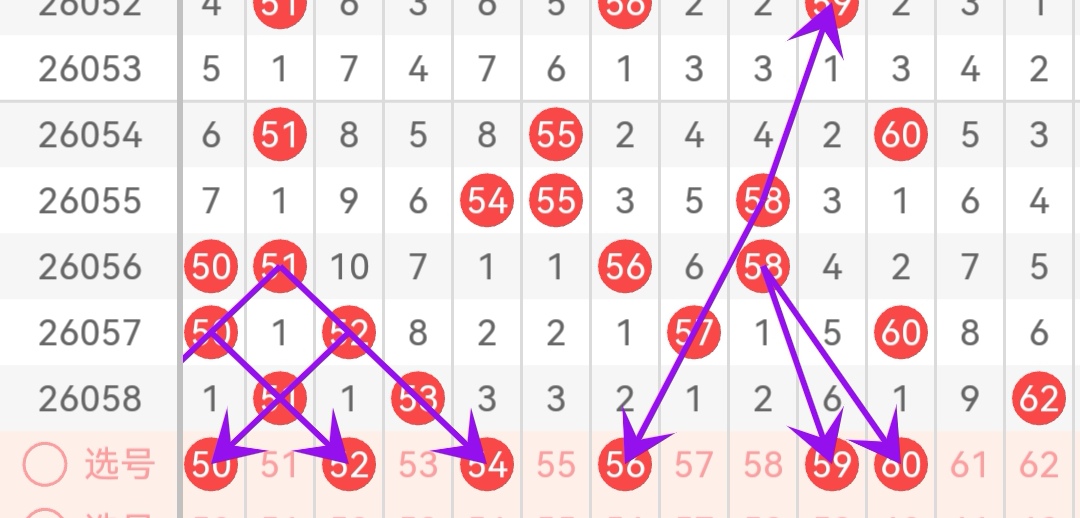The height and width of the screenshot is (518, 1080).
Task: Pick number 62 in the 选号 row
Action: [1039, 464]
